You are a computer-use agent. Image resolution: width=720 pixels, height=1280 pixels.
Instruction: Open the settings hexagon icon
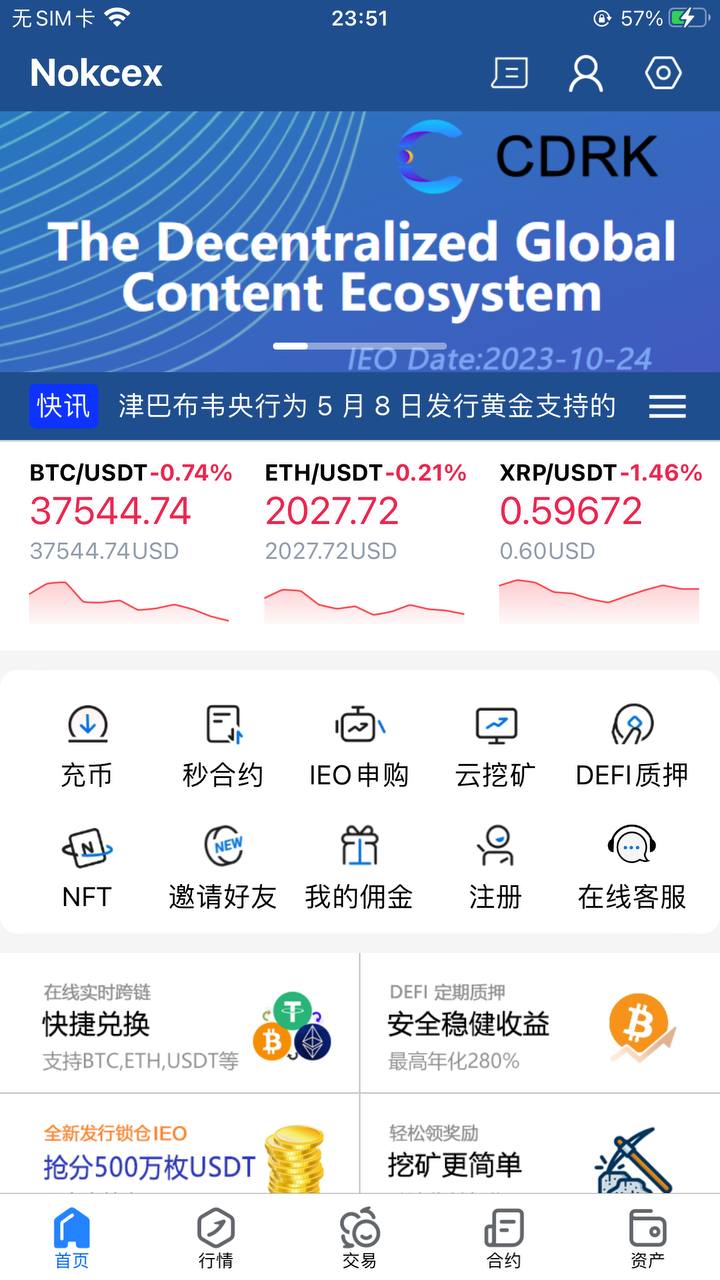[663, 73]
